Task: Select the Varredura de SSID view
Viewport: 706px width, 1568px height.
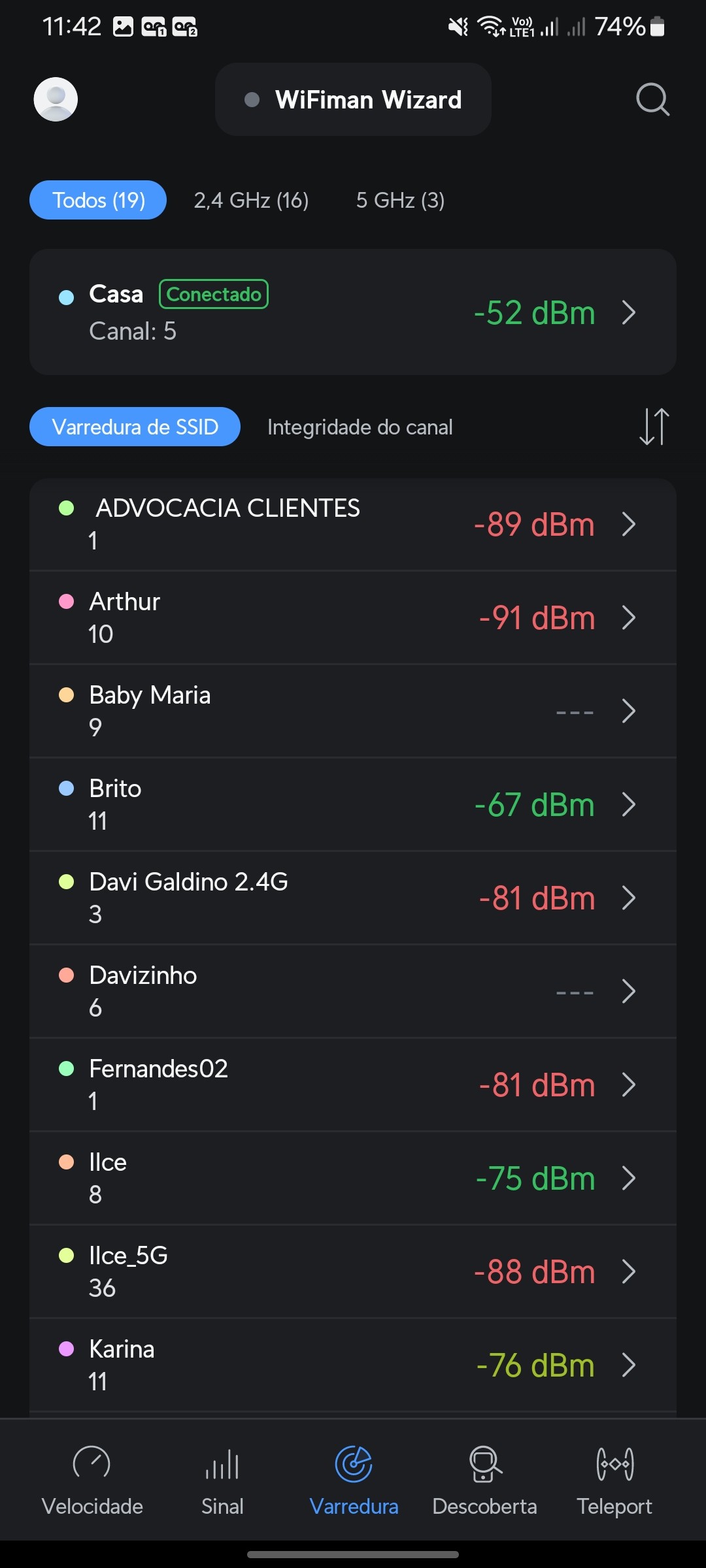Action: pyautogui.click(x=135, y=427)
